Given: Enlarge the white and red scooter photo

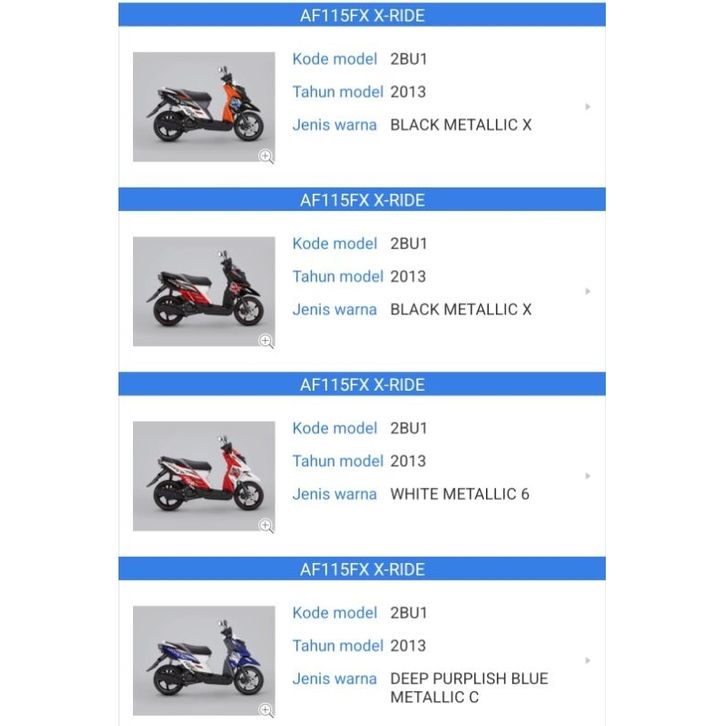Looking at the screenshot, I should point(266,525).
